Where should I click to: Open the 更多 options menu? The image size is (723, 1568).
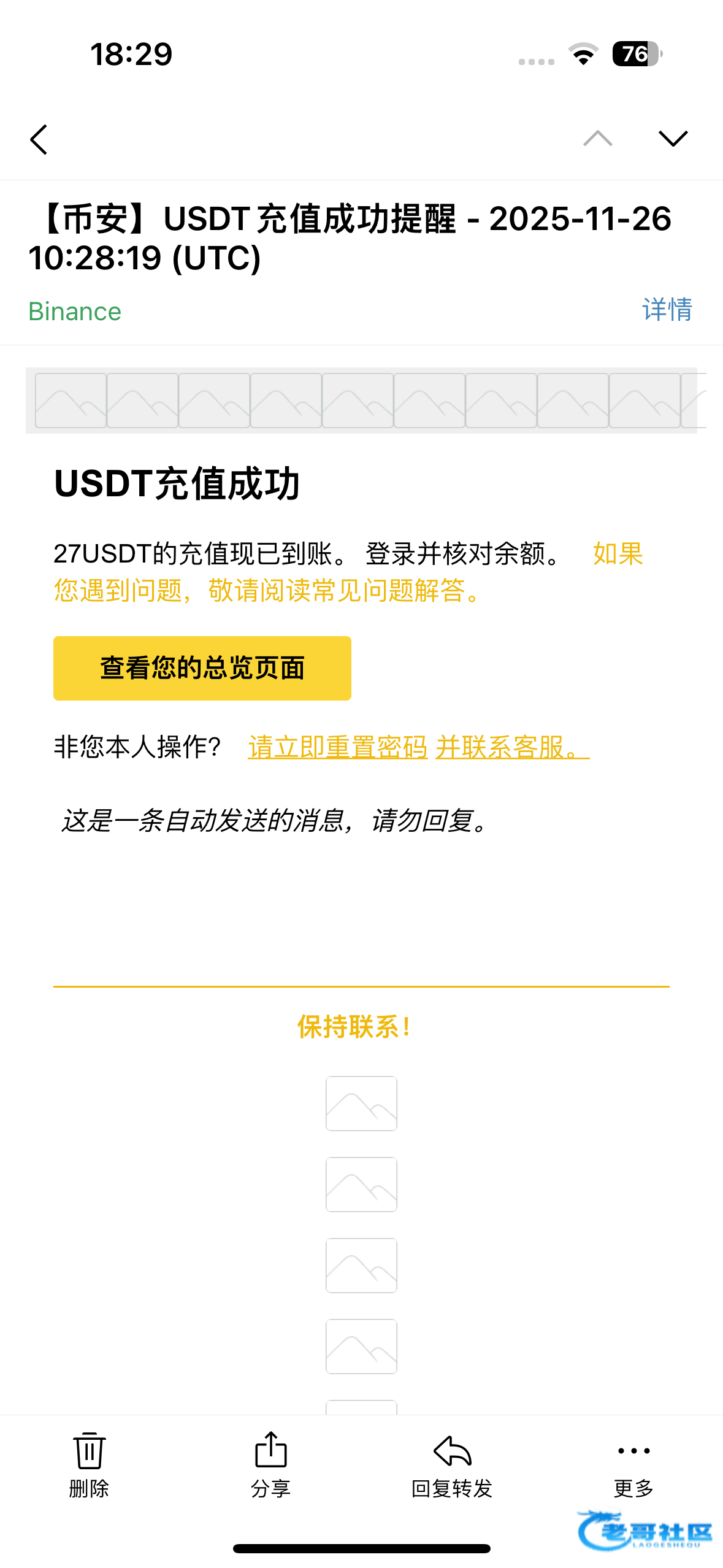tap(633, 1463)
